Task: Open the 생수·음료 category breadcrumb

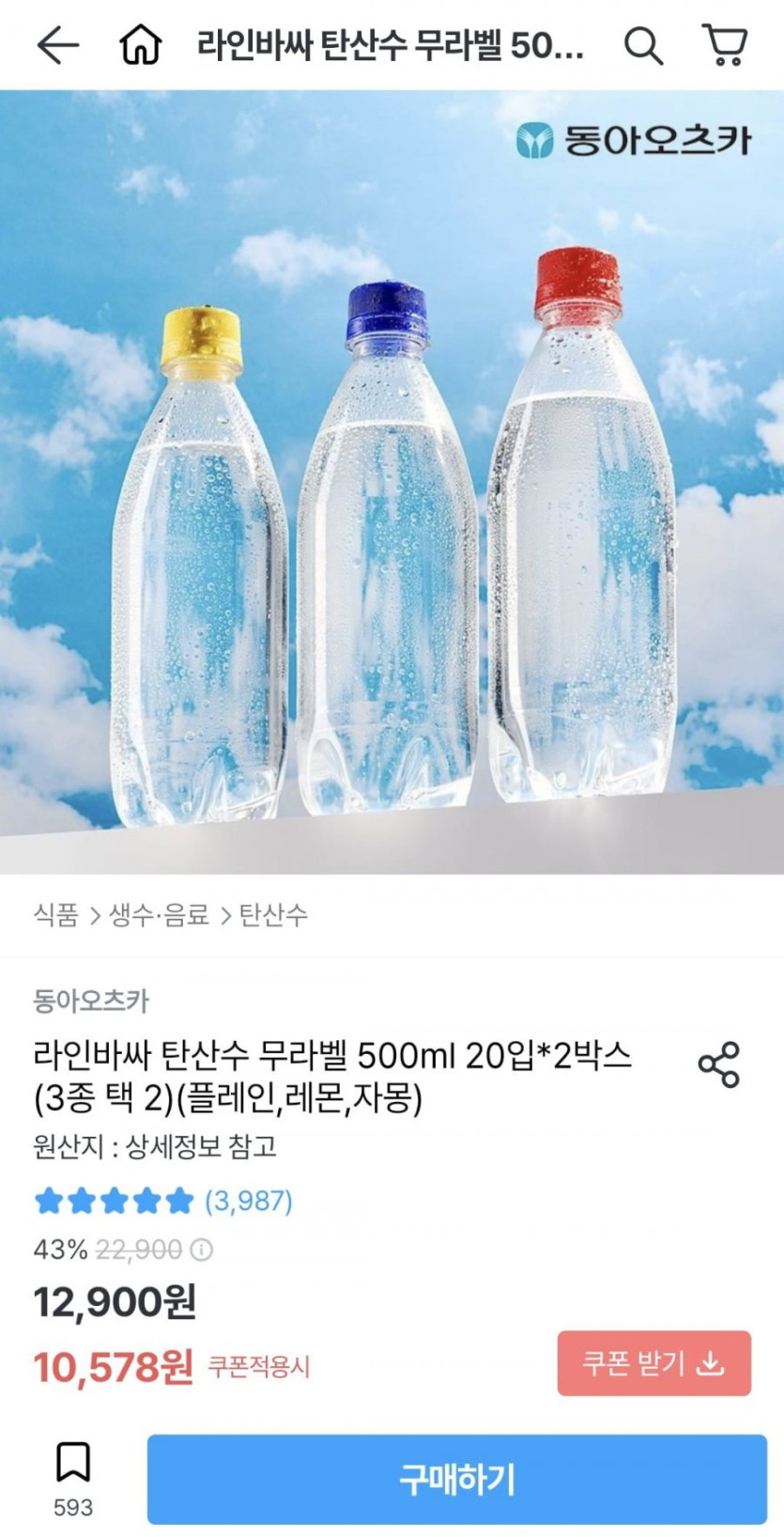Action: pyautogui.click(x=159, y=915)
